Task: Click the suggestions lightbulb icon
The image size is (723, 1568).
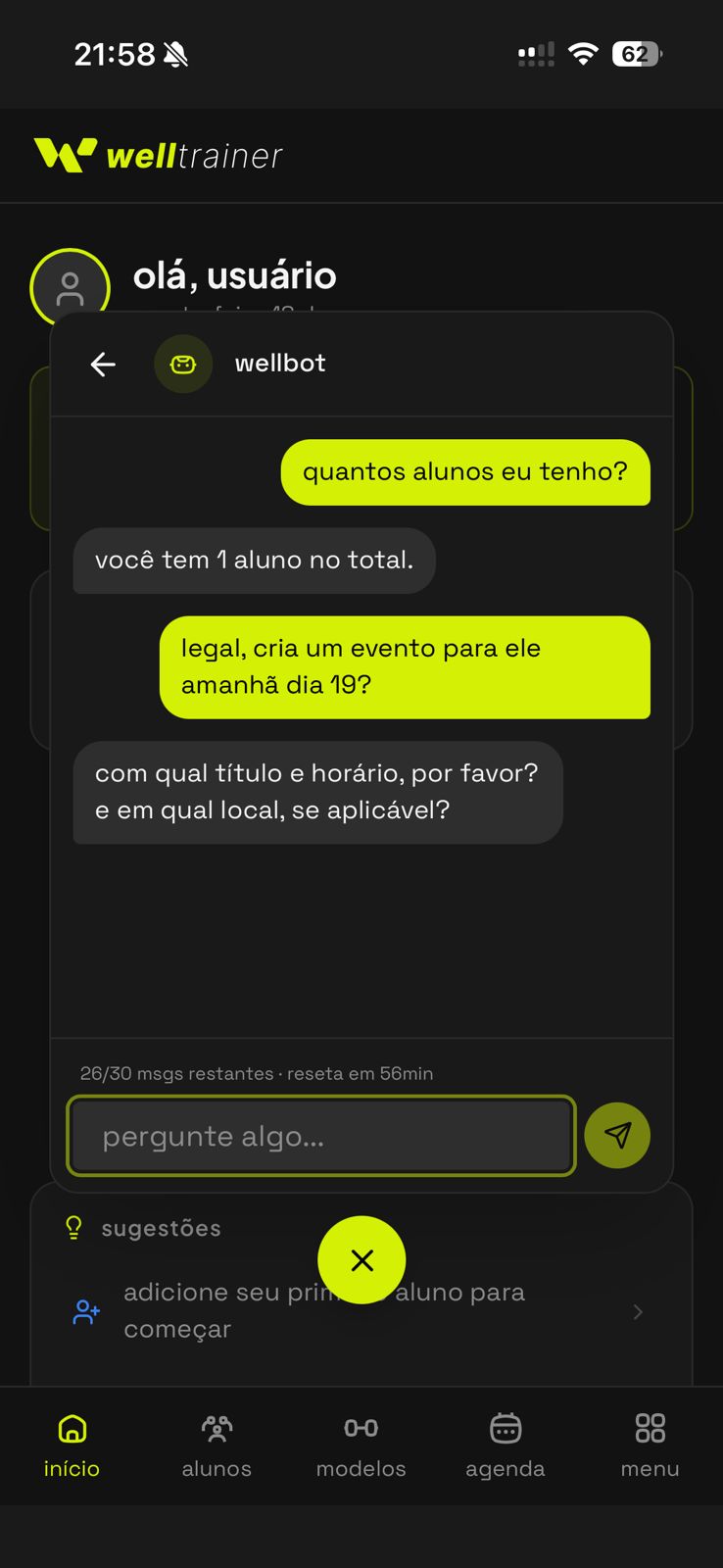Action: (x=74, y=1228)
